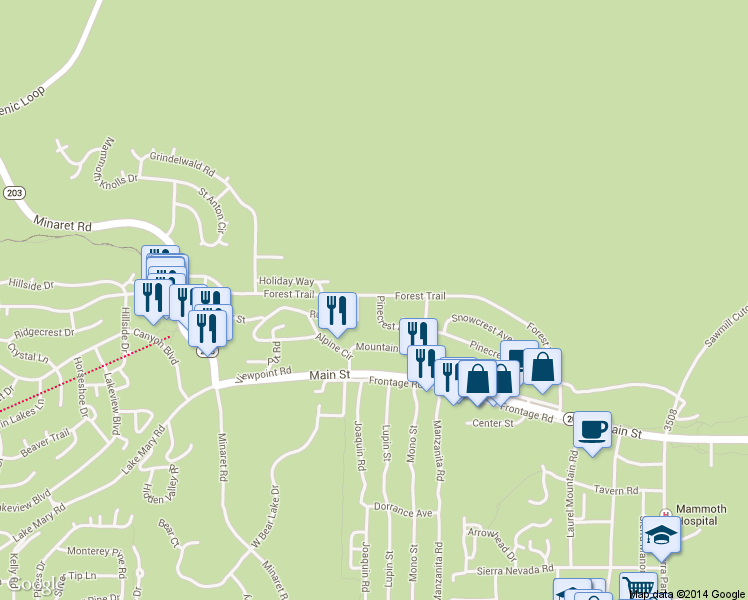Open the lone restaurant marker above Alpine Cir
Viewport: 748px width, 600px height.
click(337, 310)
